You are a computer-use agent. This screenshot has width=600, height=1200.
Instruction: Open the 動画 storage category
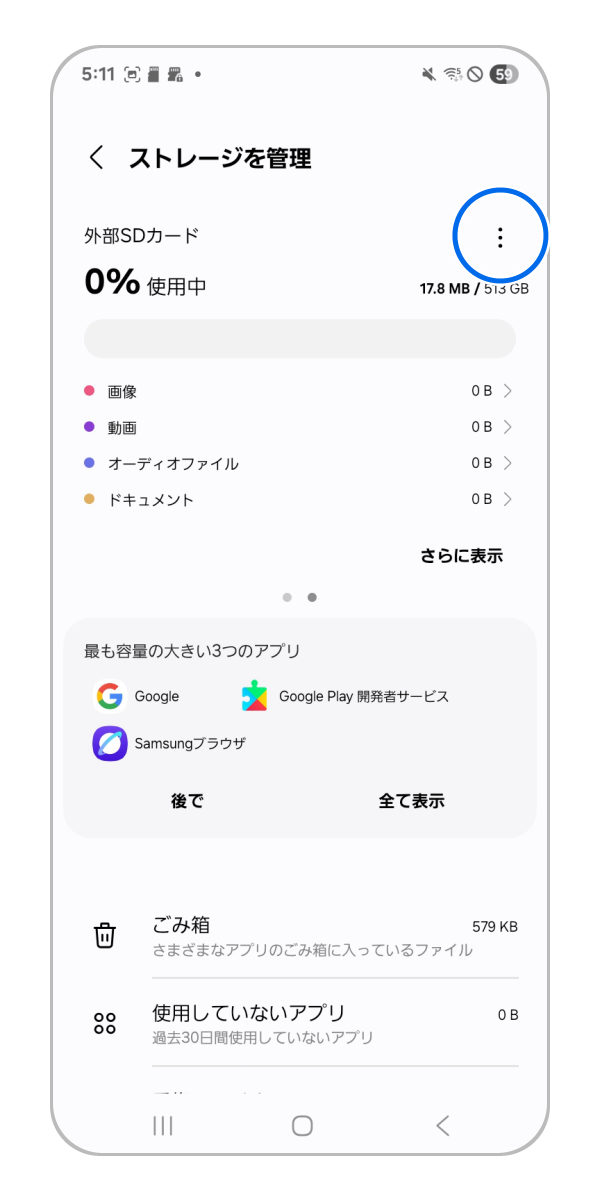[300, 428]
